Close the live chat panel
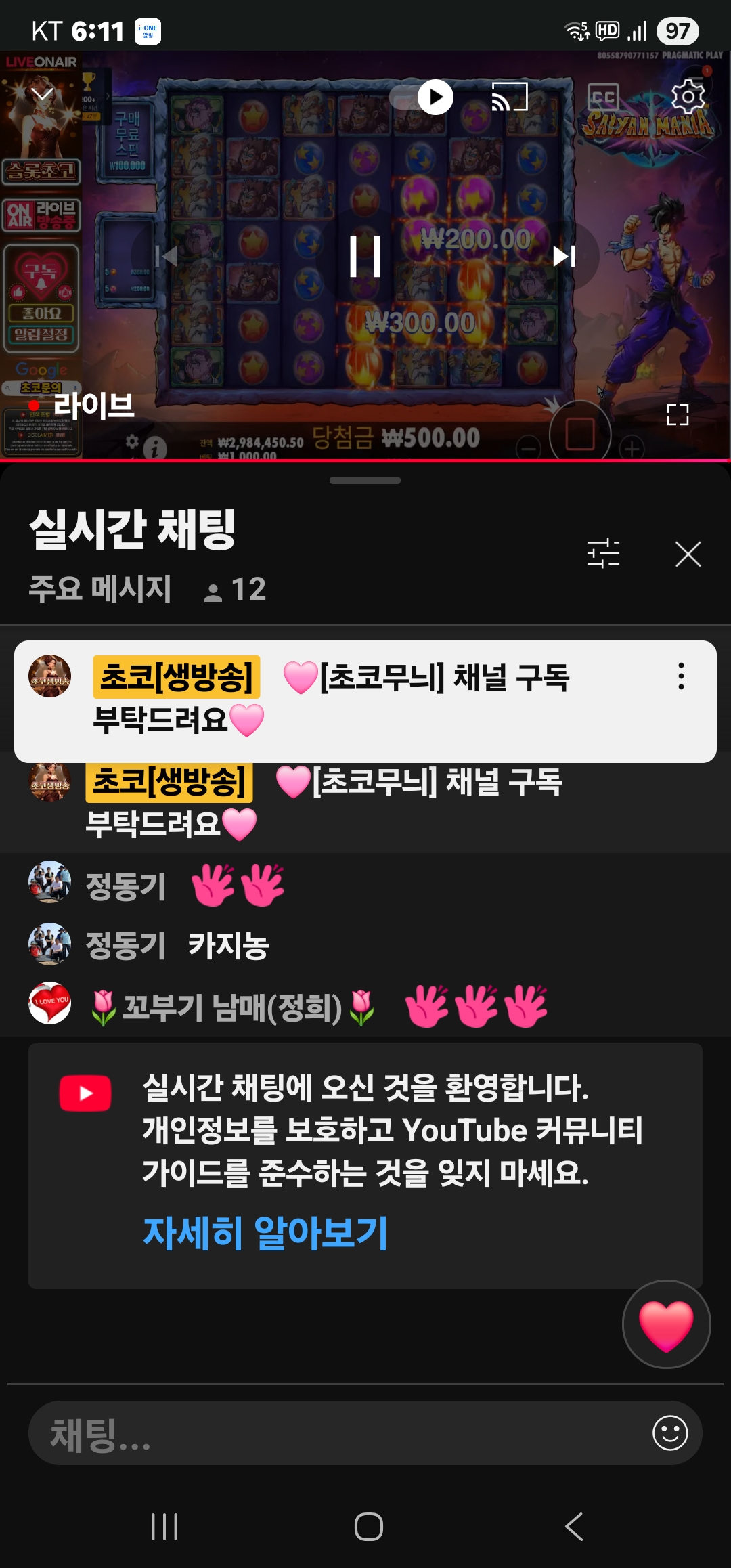731x1568 pixels. 688,554
